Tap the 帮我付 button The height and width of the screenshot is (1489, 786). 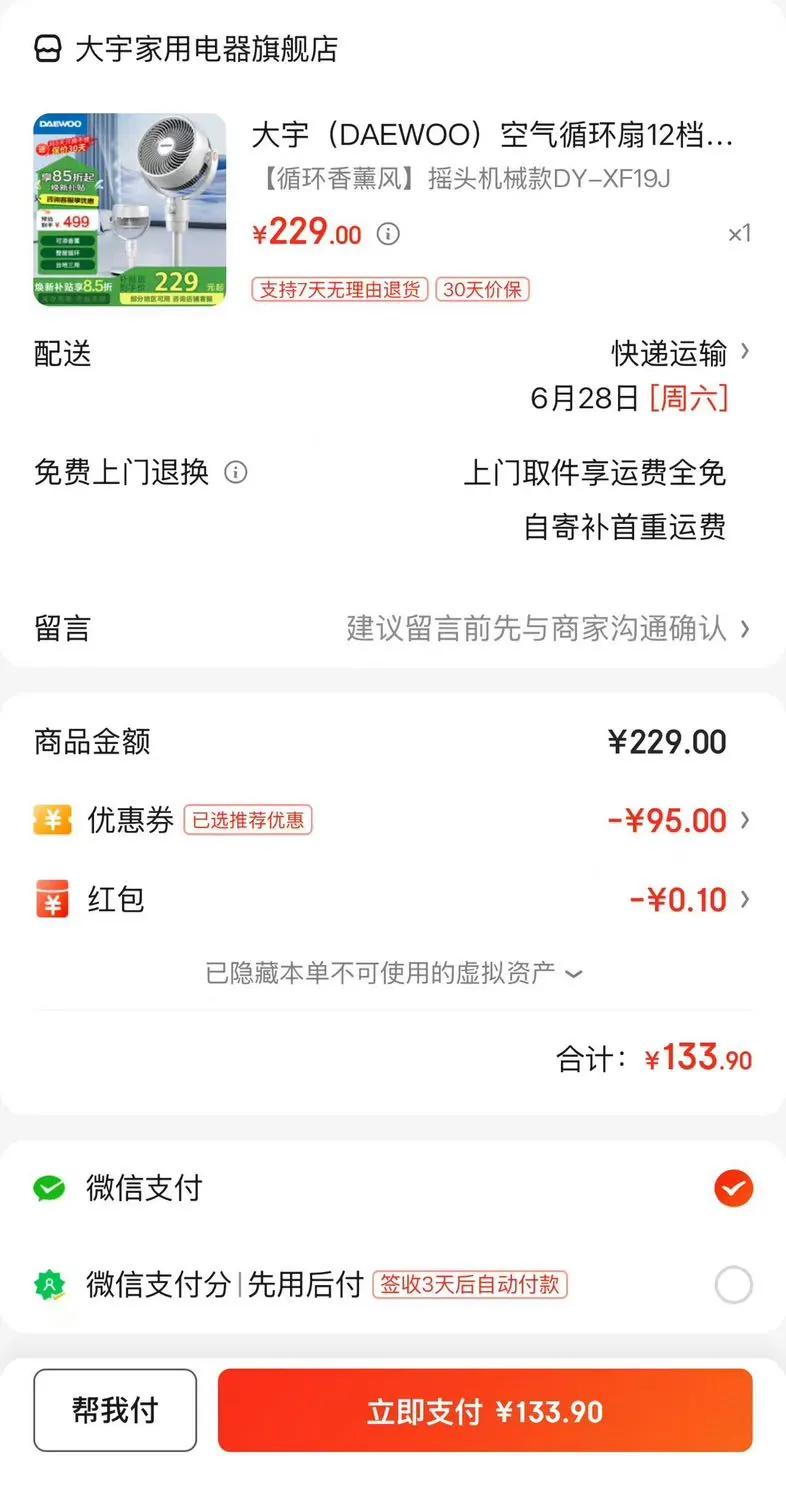coord(115,1411)
